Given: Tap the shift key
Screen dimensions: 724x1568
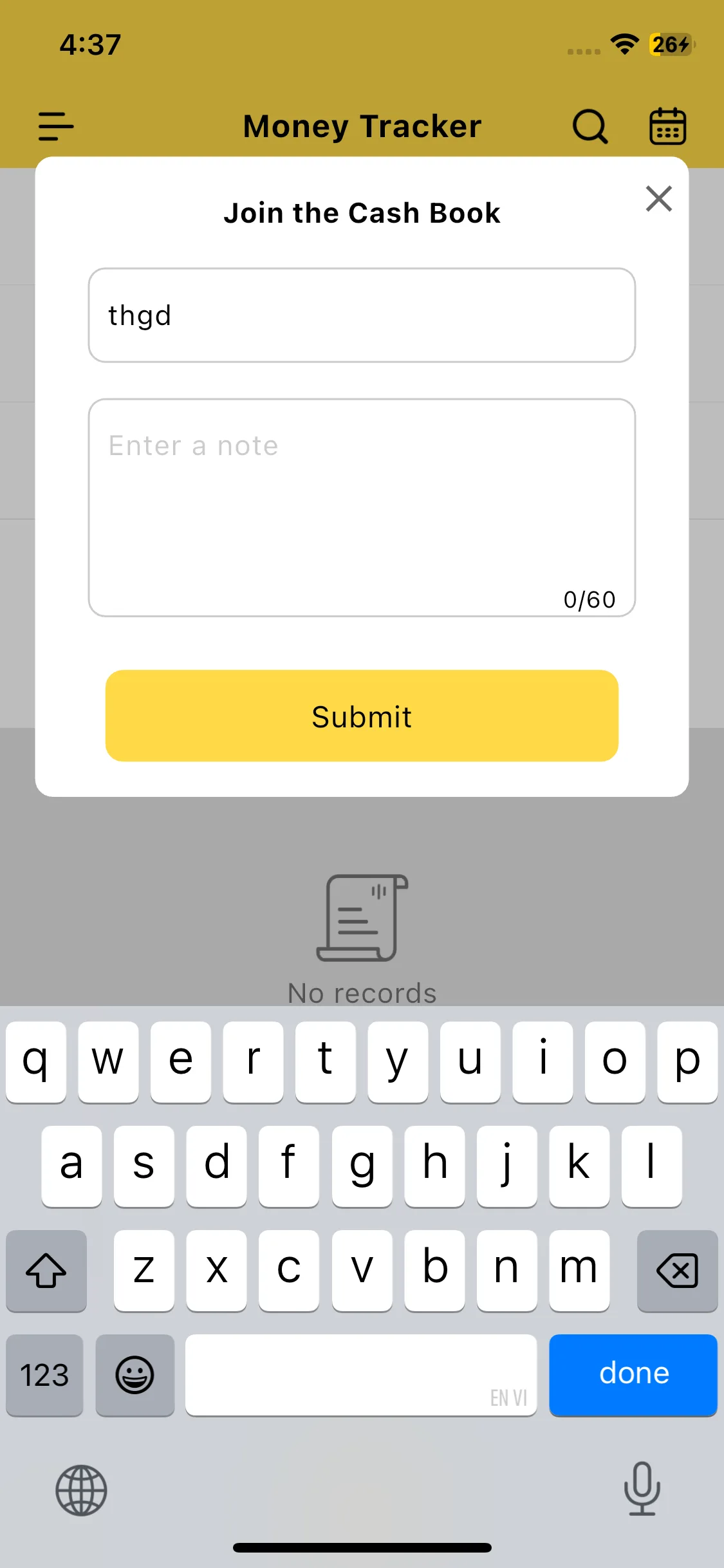Looking at the screenshot, I should [46, 1271].
